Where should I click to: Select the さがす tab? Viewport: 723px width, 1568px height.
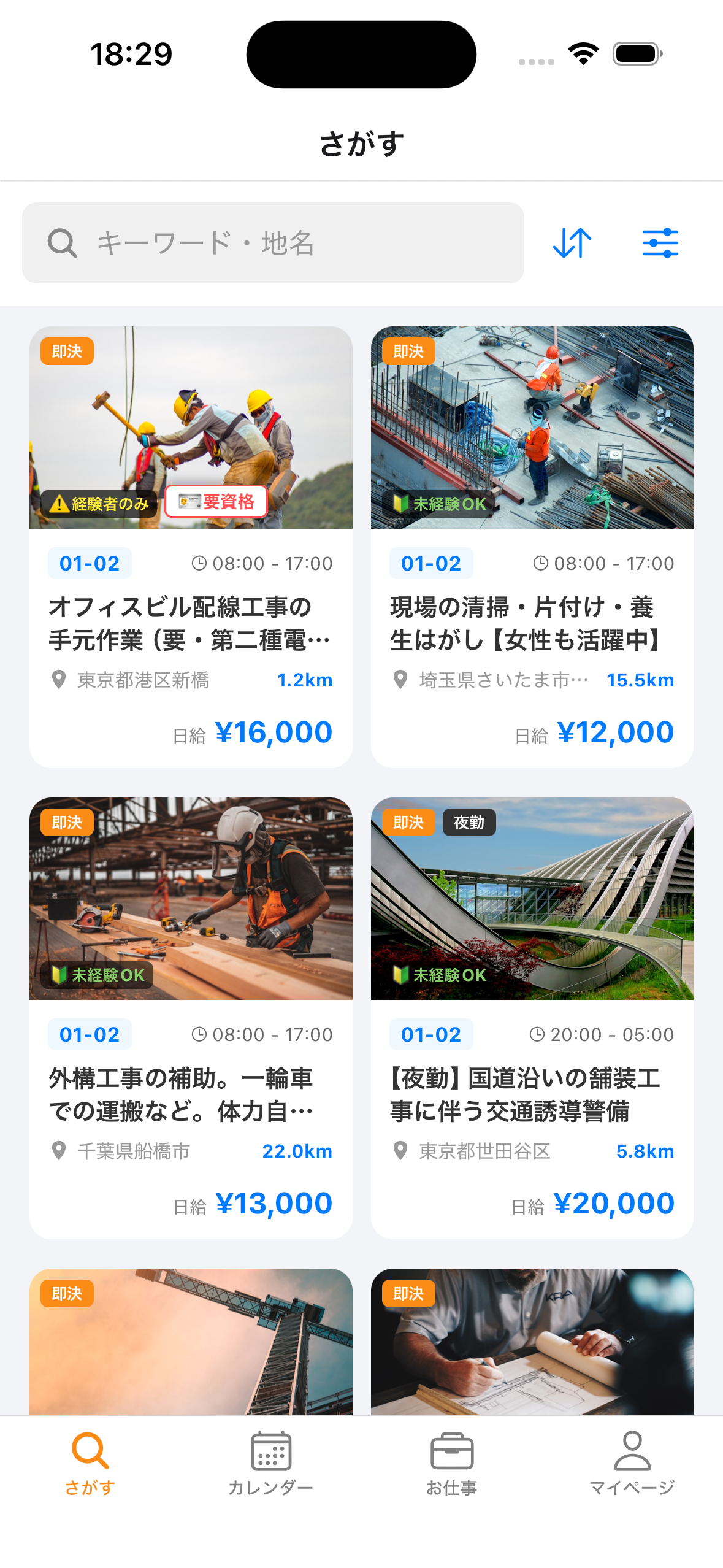coord(90,1464)
